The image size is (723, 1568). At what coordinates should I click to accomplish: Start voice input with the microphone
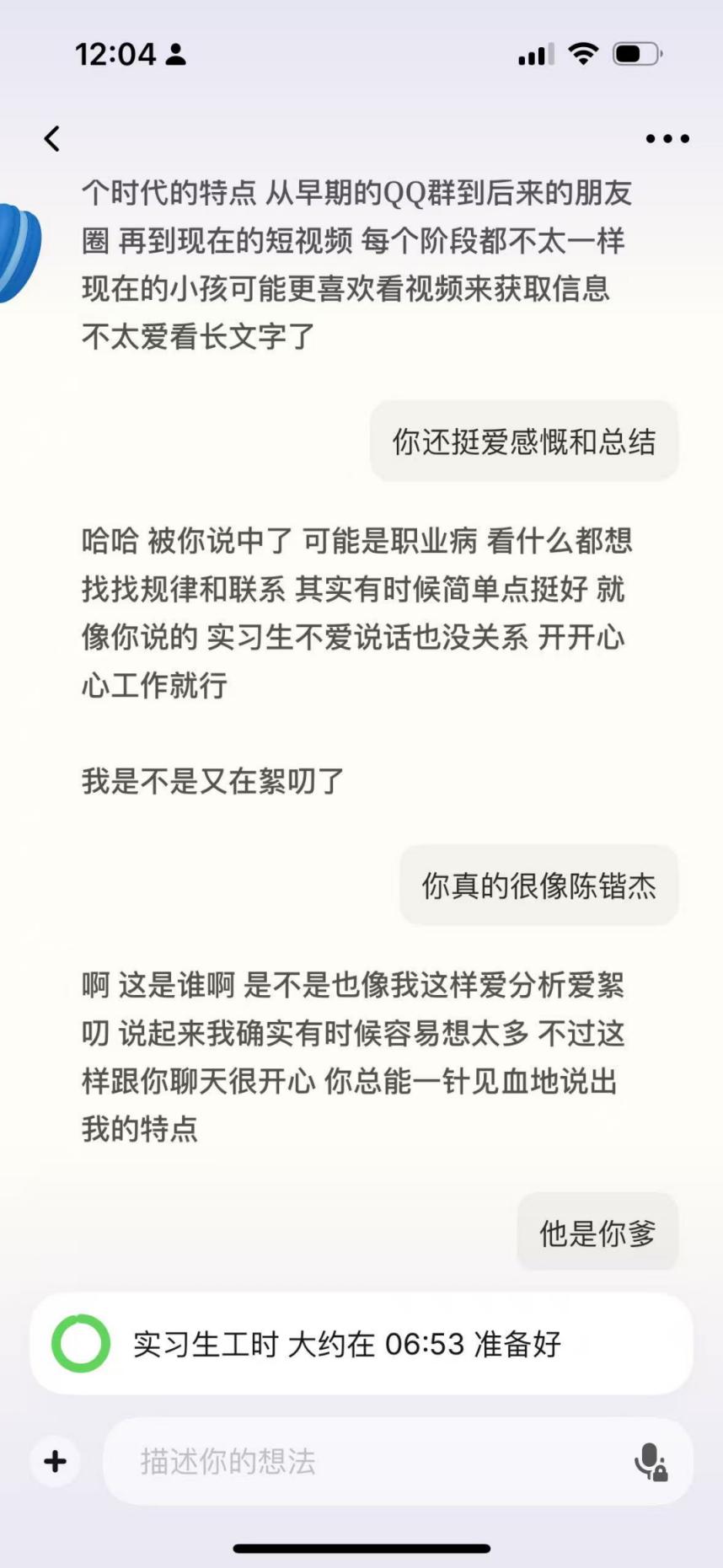pyautogui.click(x=651, y=1462)
